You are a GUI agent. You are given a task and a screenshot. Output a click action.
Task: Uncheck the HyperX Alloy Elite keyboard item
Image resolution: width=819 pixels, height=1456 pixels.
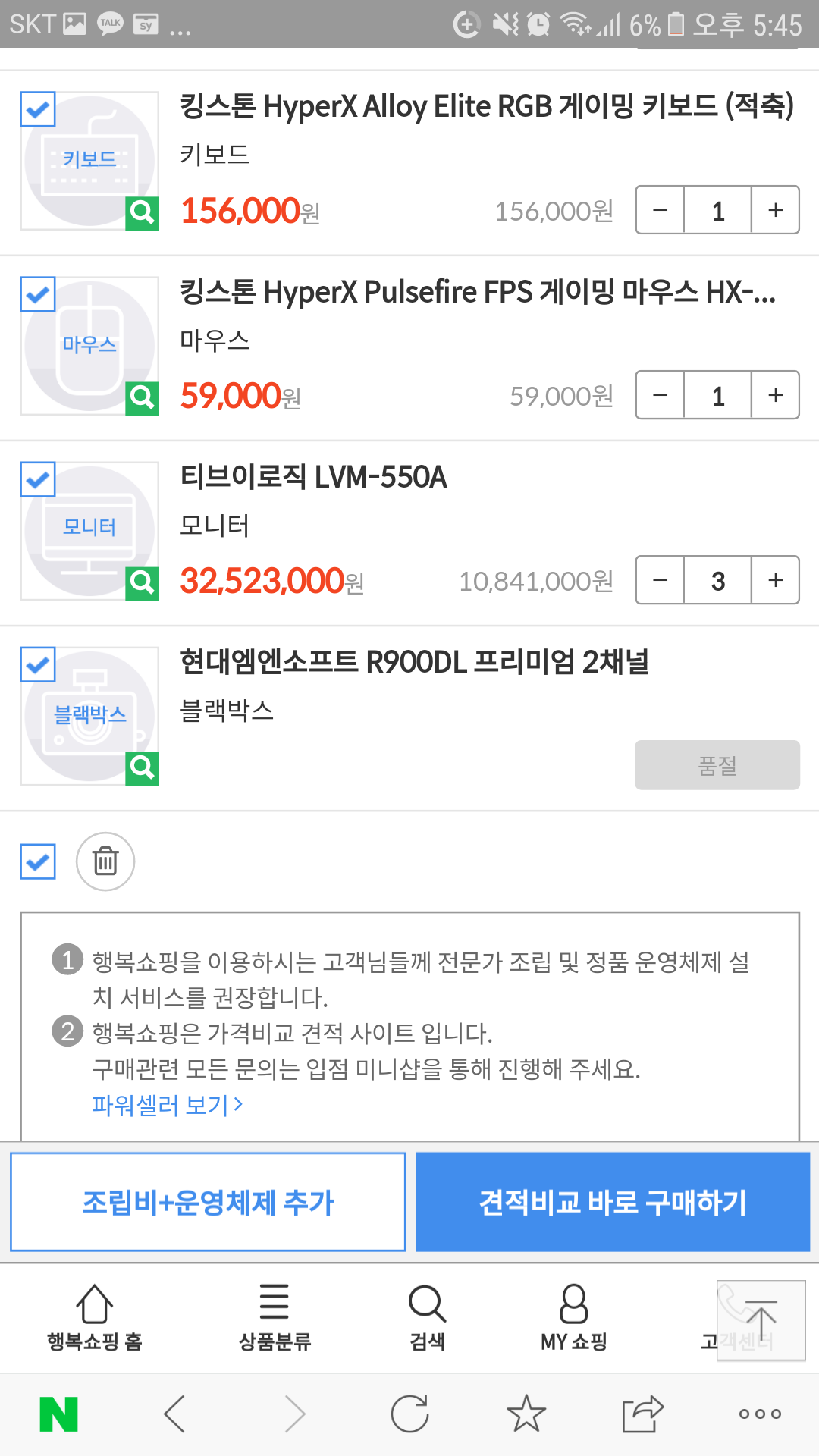pyautogui.click(x=38, y=109)
